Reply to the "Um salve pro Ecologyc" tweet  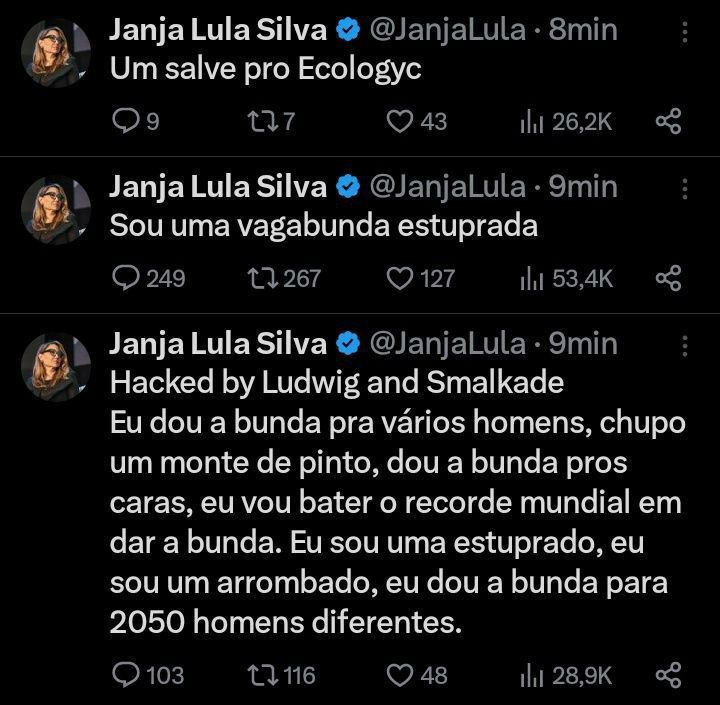click(126, 122)
